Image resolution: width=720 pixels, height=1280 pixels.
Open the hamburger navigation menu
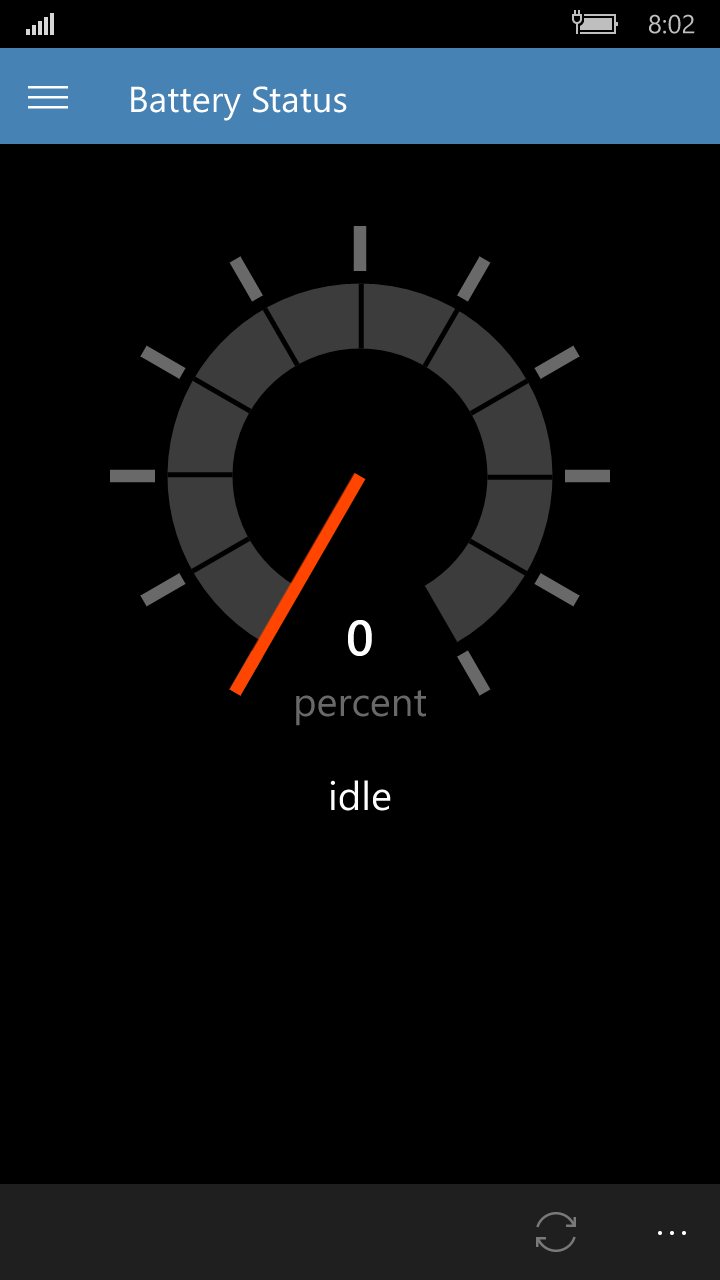(48, 97)
